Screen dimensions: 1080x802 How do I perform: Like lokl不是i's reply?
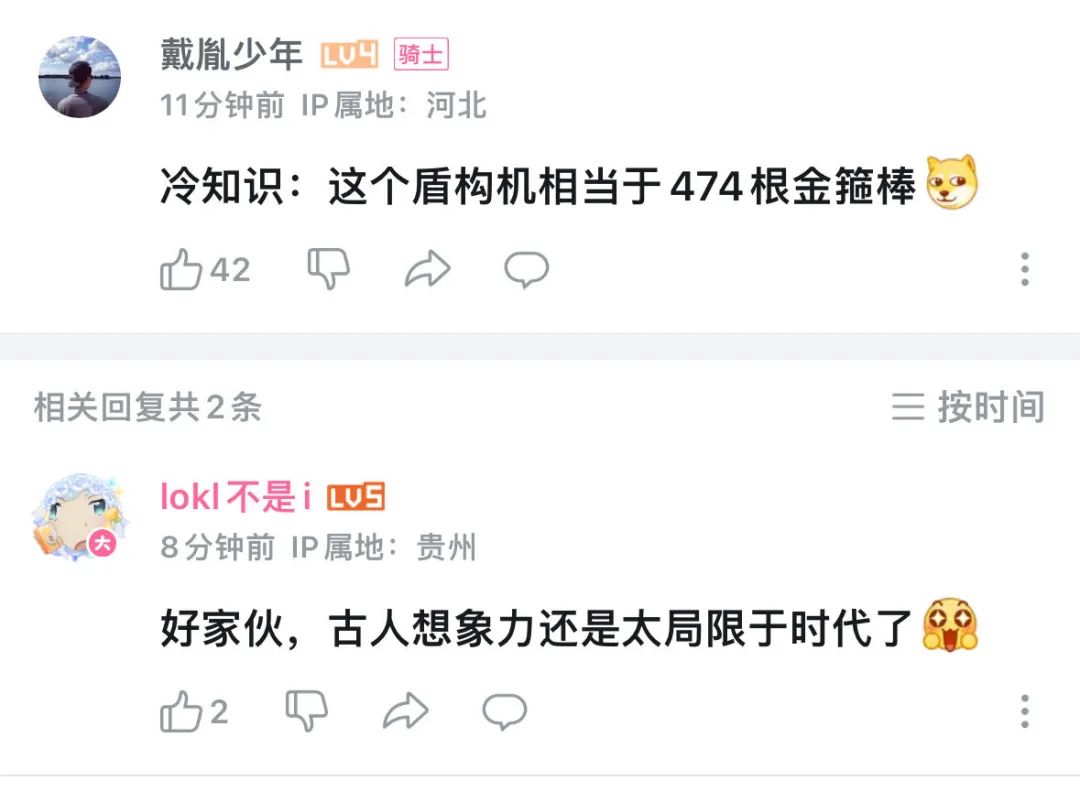(182, 711)
